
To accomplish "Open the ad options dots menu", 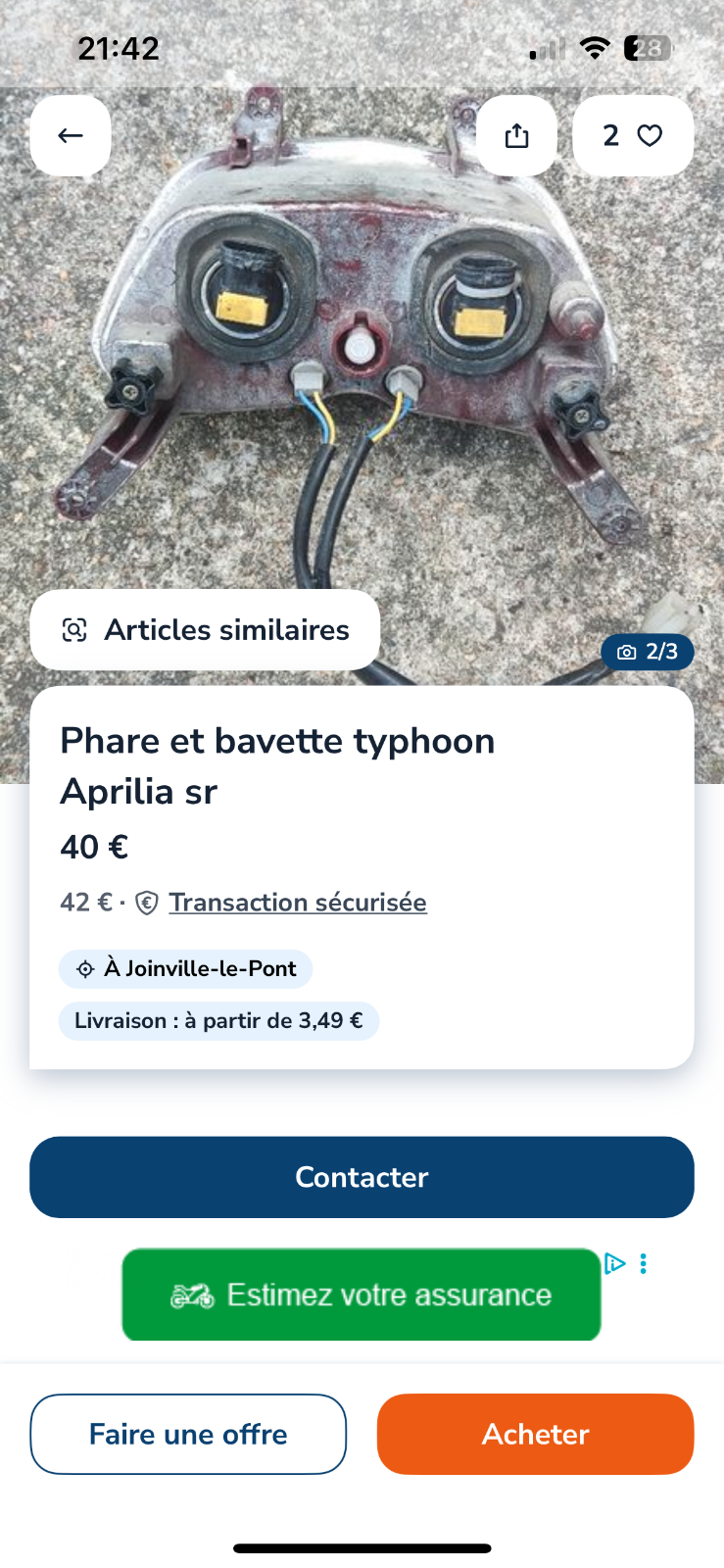I will 643,1264.
